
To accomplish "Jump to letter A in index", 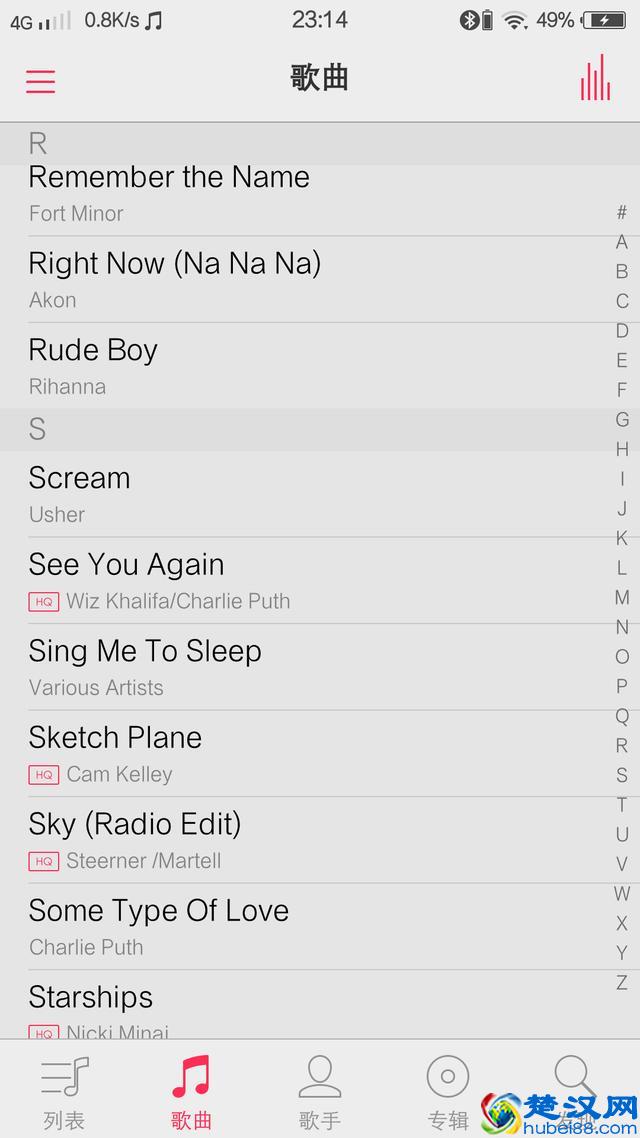I will coord(622,242).
